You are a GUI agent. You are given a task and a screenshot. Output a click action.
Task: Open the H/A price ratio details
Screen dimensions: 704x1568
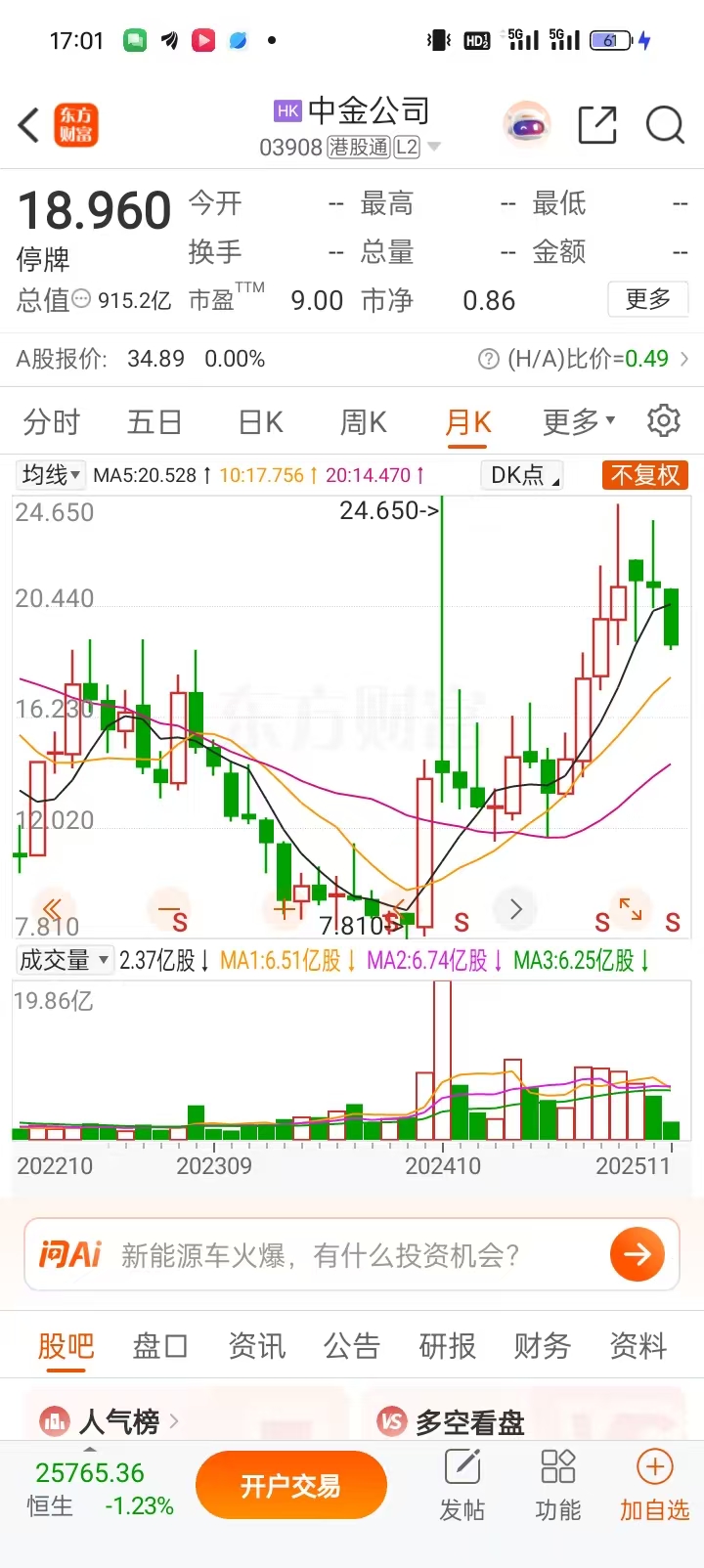pyautogui.click(x=585, y=359)
